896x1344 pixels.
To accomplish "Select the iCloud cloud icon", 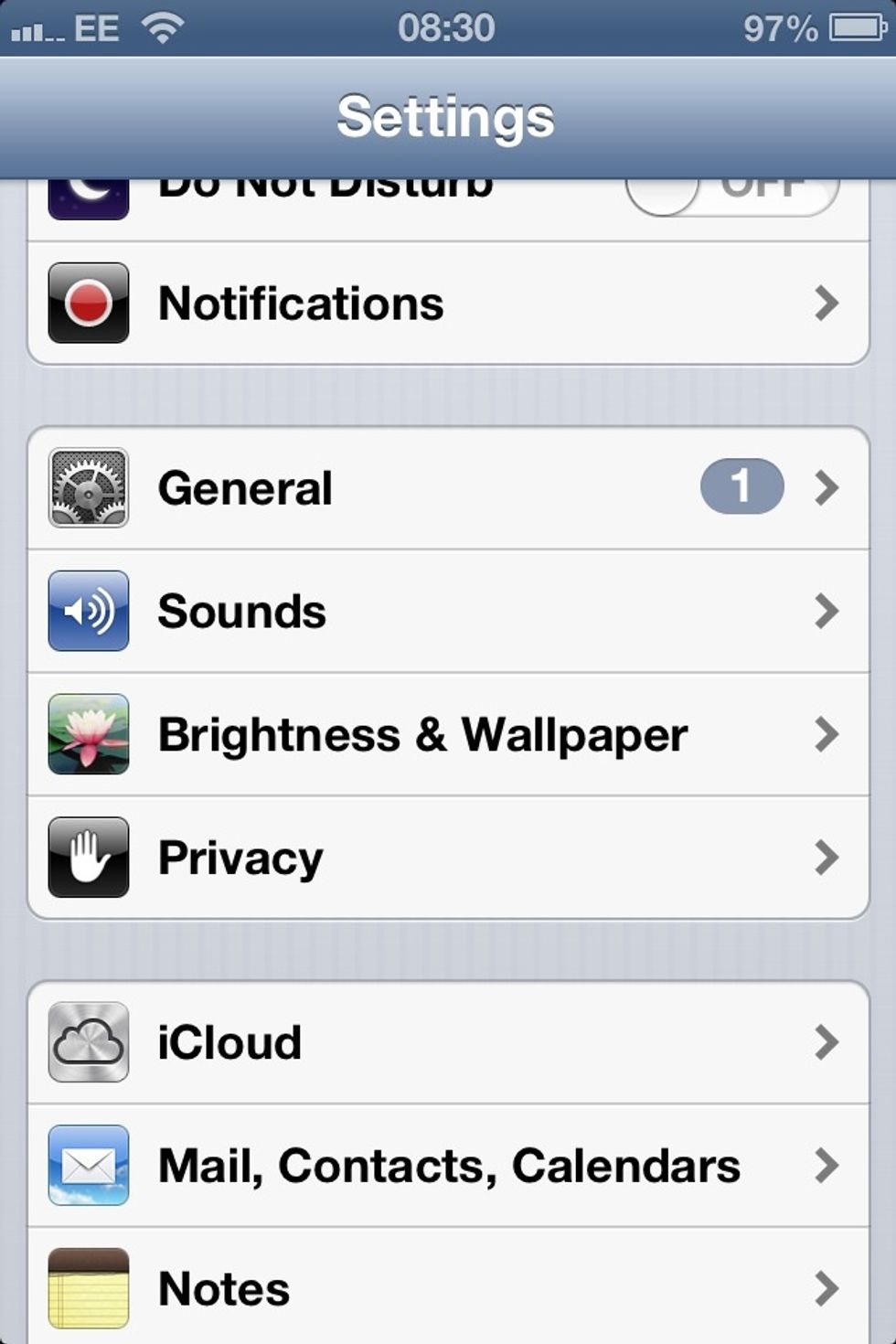I will click(x=88, y=1041).
